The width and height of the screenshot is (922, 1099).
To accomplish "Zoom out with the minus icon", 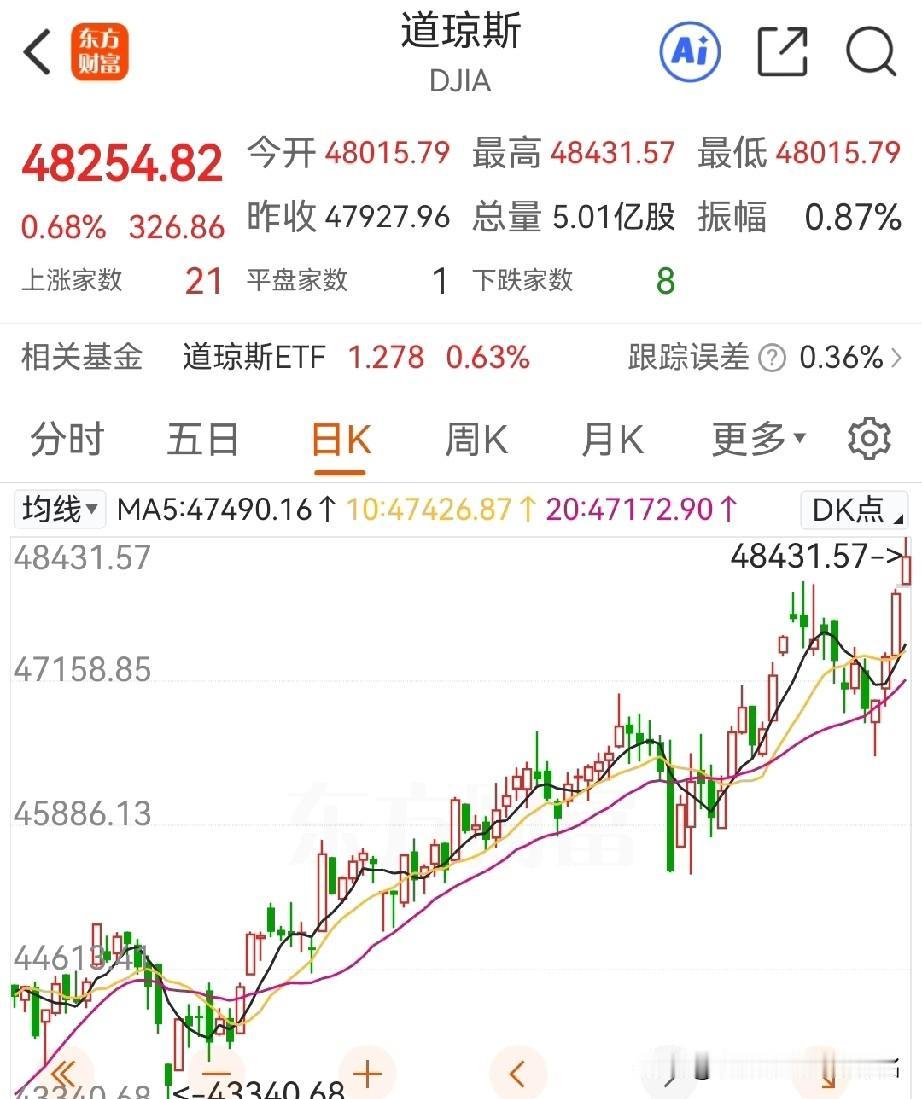I will pyautogui.click(x=215, y=1073).
